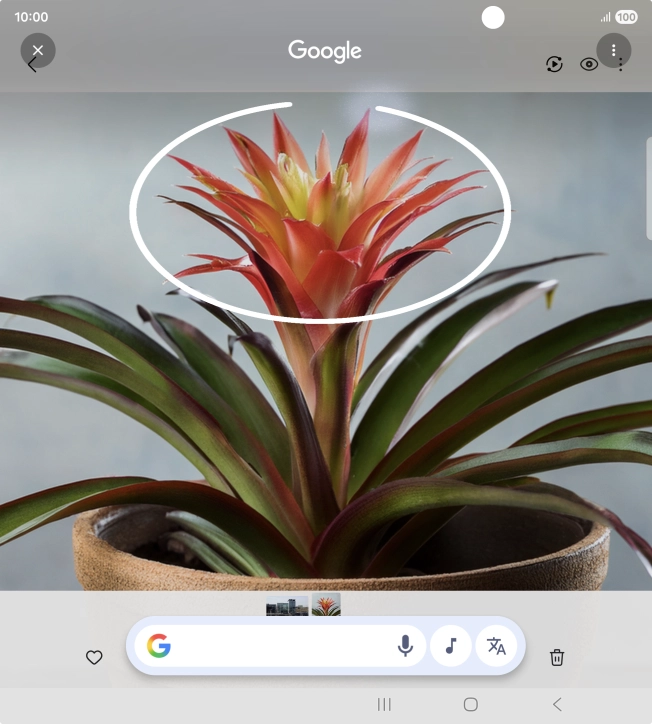652x724 pixels.
Task: Start voice search with the microphone
Action: (x=405, y=647)
